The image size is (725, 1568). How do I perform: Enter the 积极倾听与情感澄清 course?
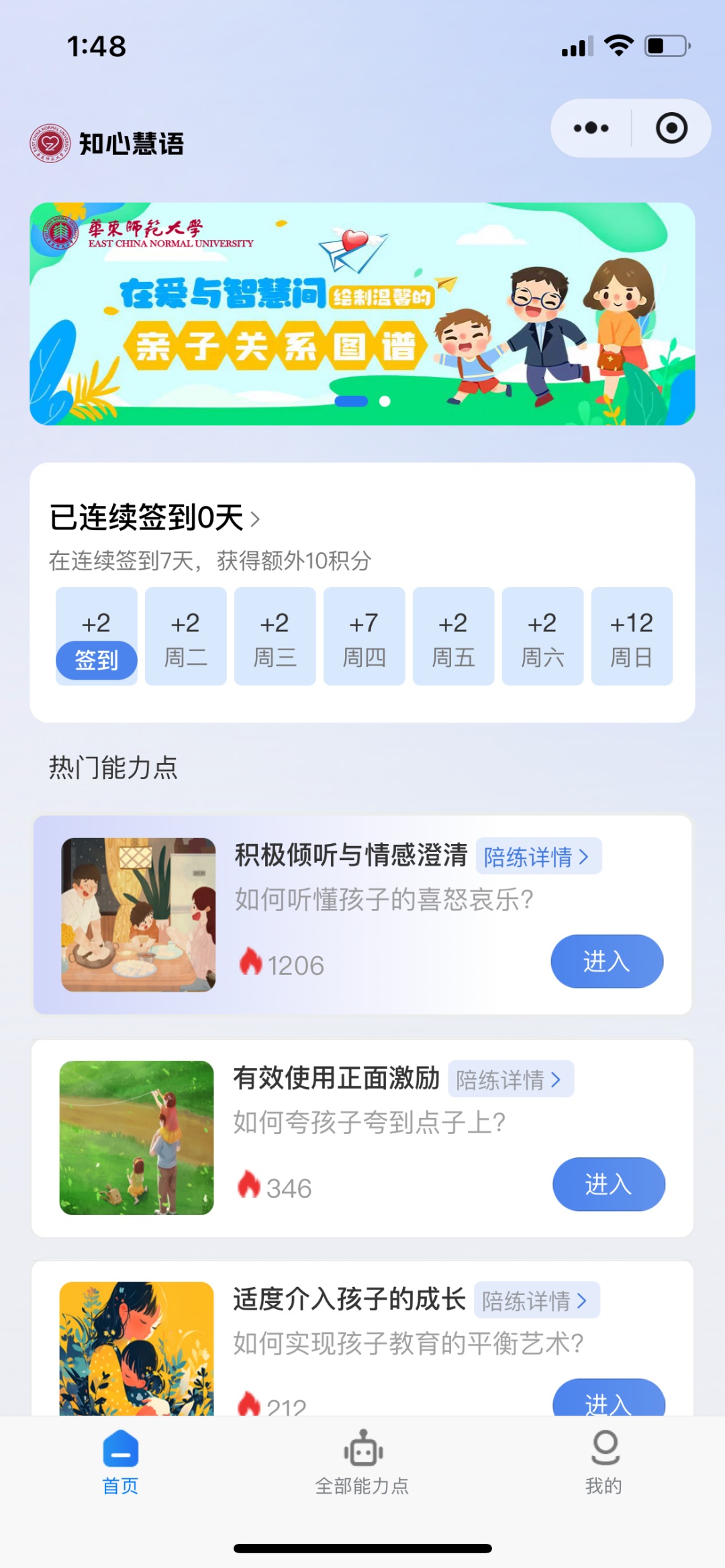tap(607, 961)
